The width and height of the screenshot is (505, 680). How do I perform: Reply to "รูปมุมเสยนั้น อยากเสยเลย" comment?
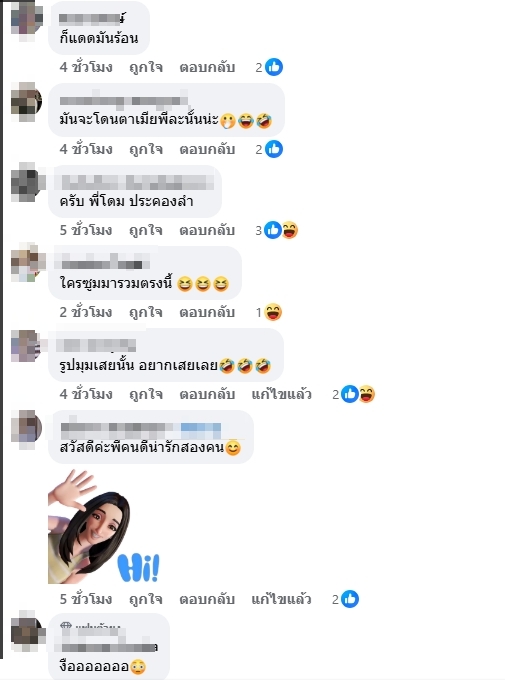tap(207, 394)
